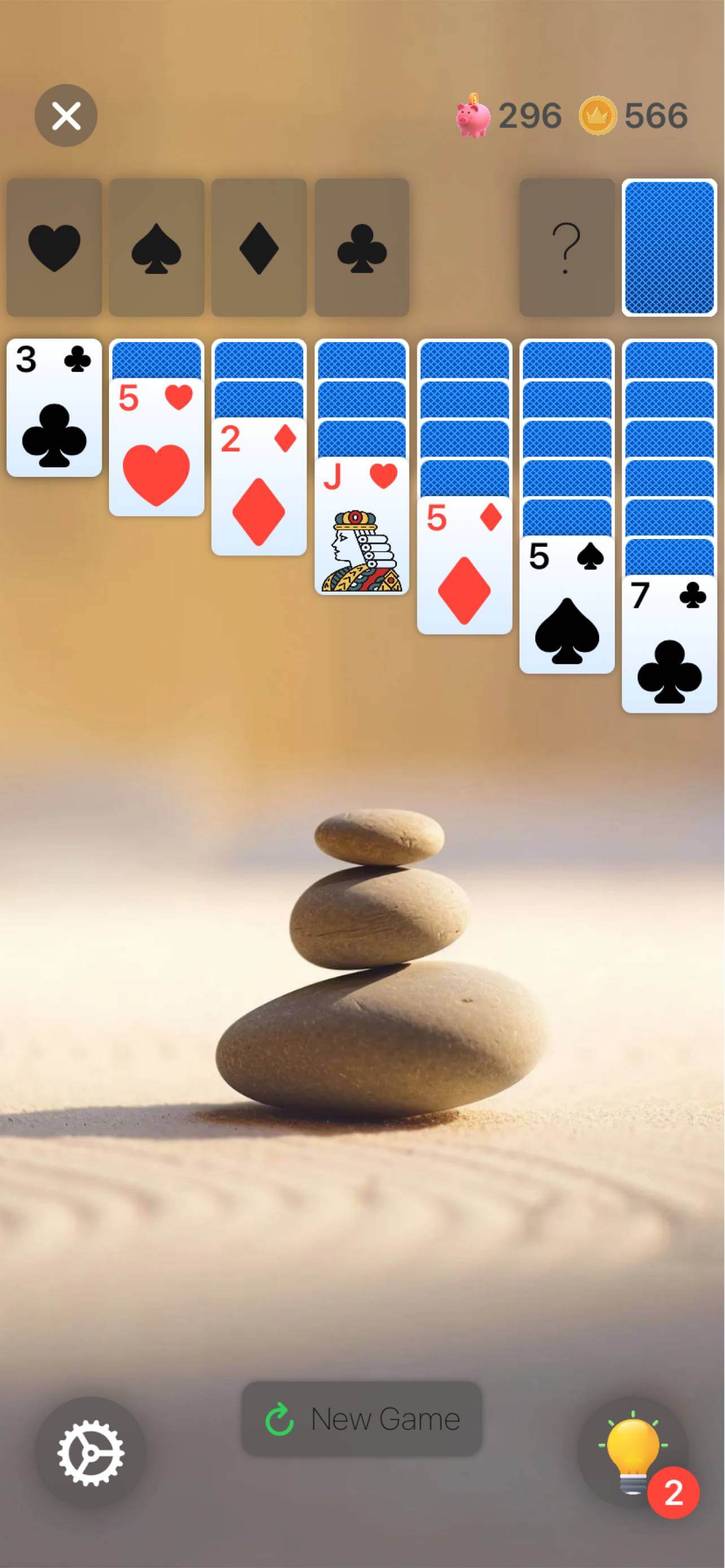Select the Jack of hearts card
This screenshot has height=1568, width=725.
[x=361, y=527]
